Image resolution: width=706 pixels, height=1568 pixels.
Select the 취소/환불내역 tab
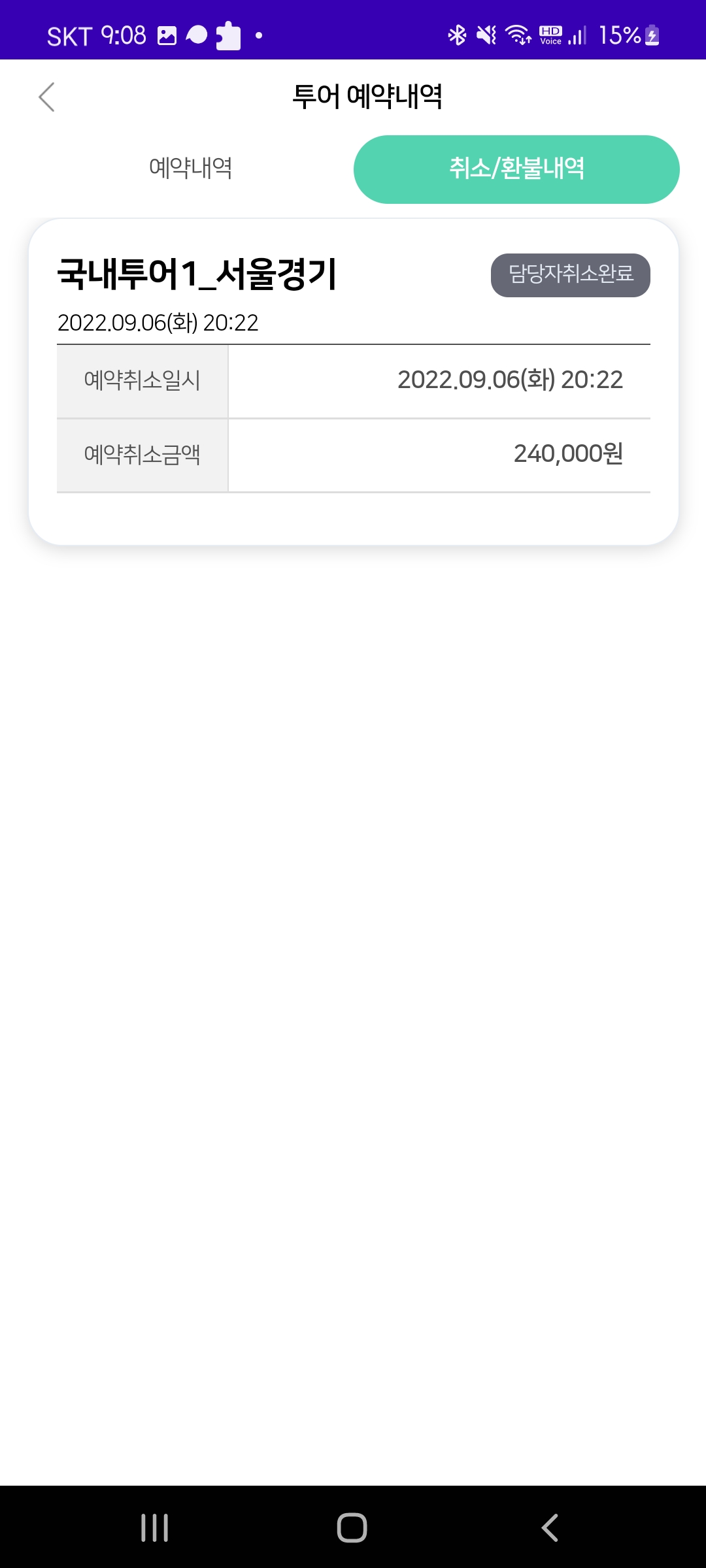(x=516, y=169)
